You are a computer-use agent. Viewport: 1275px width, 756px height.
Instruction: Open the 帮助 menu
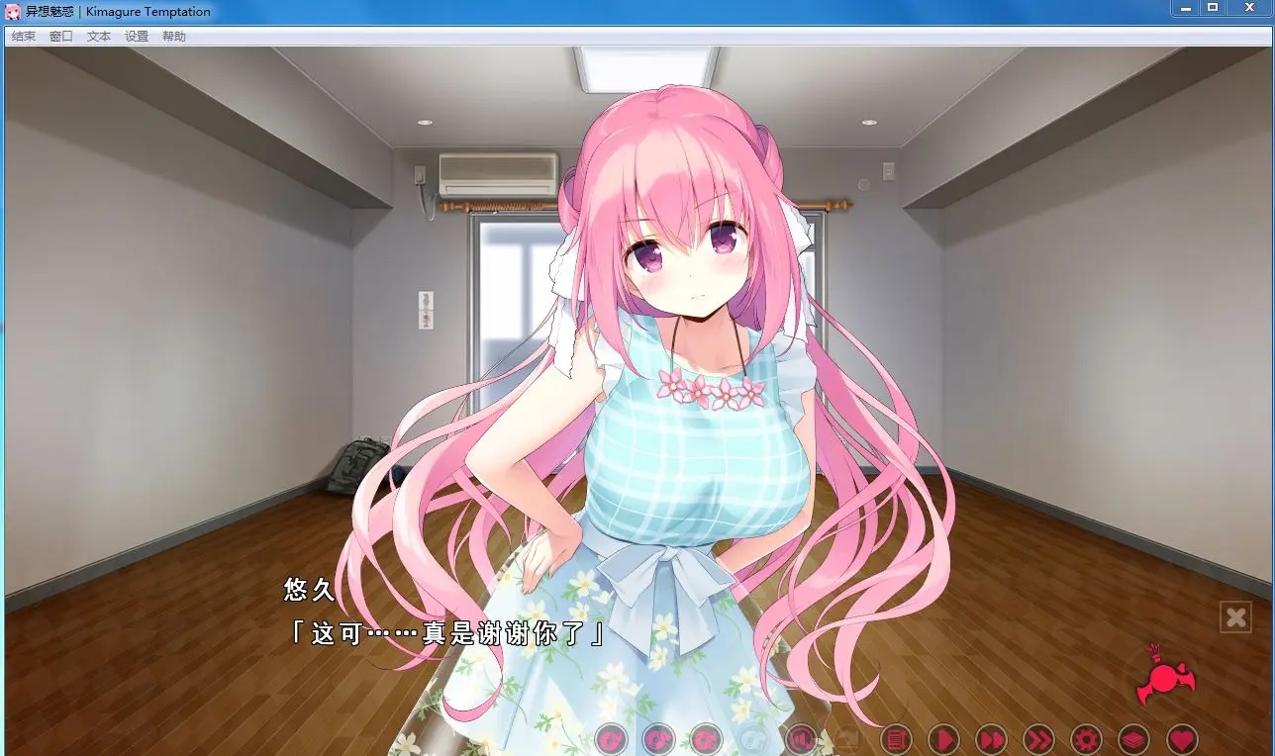174,36
